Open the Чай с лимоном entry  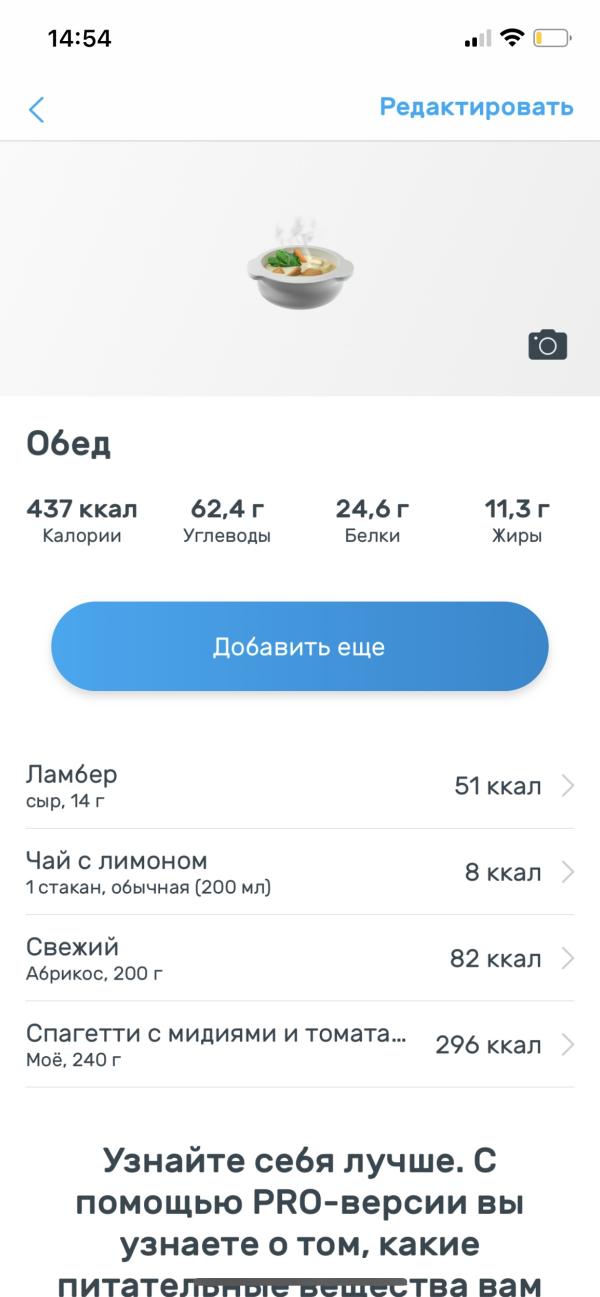(x=300, y=872)
